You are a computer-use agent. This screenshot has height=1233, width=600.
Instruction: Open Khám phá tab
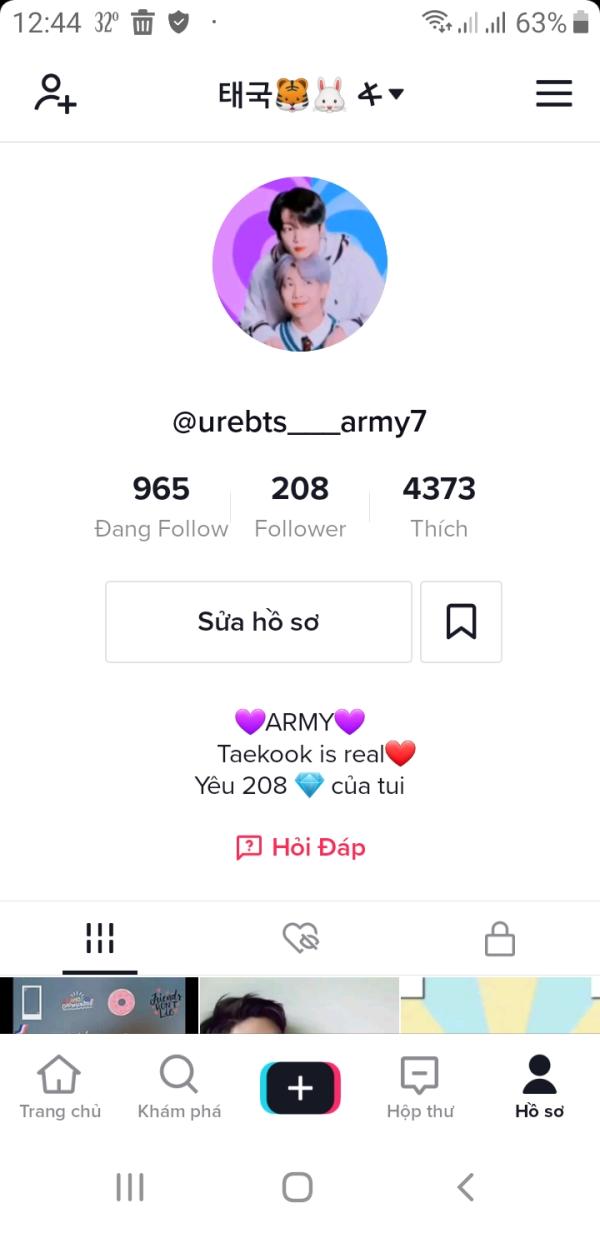(179, 1087)
